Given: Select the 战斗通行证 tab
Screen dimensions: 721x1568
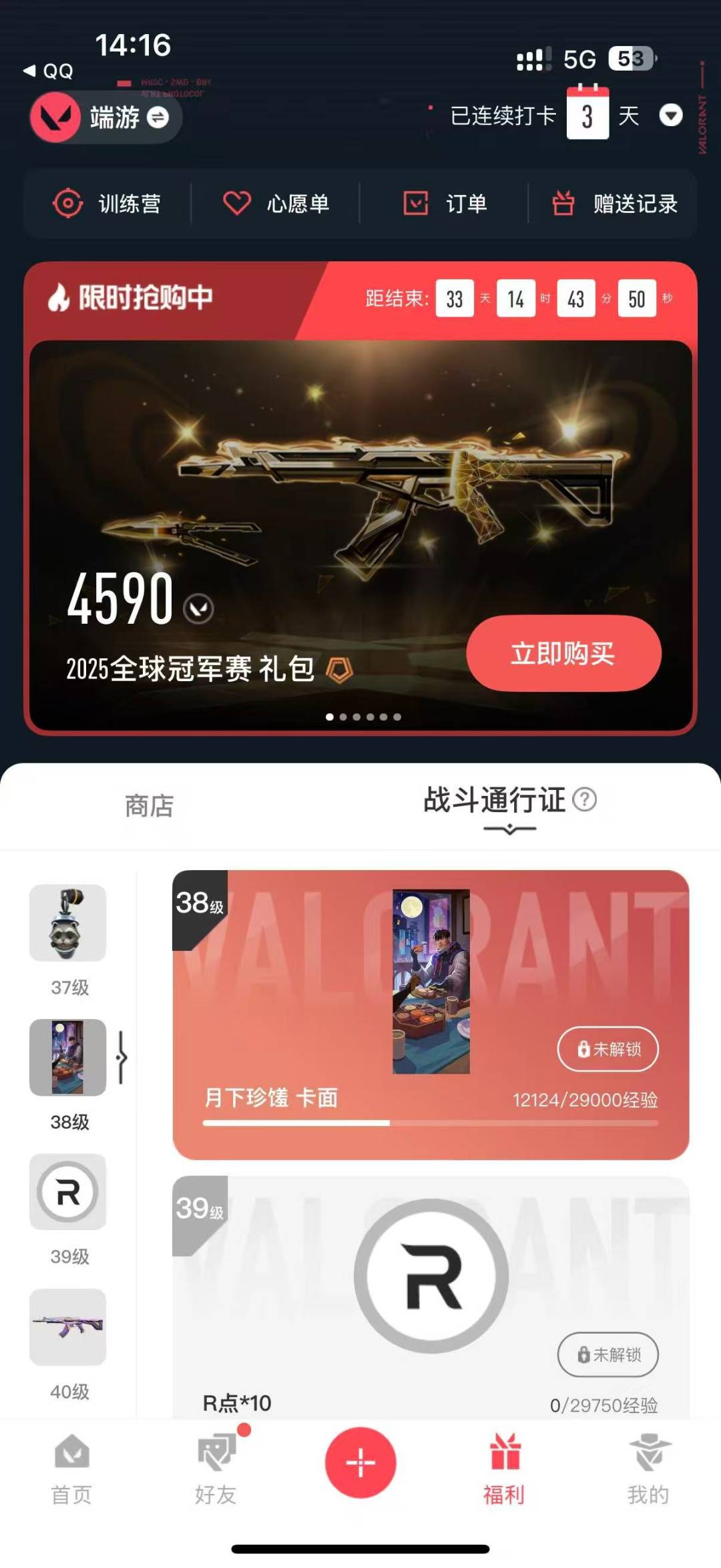Looking at the screenshot, I should pos(494,800).
